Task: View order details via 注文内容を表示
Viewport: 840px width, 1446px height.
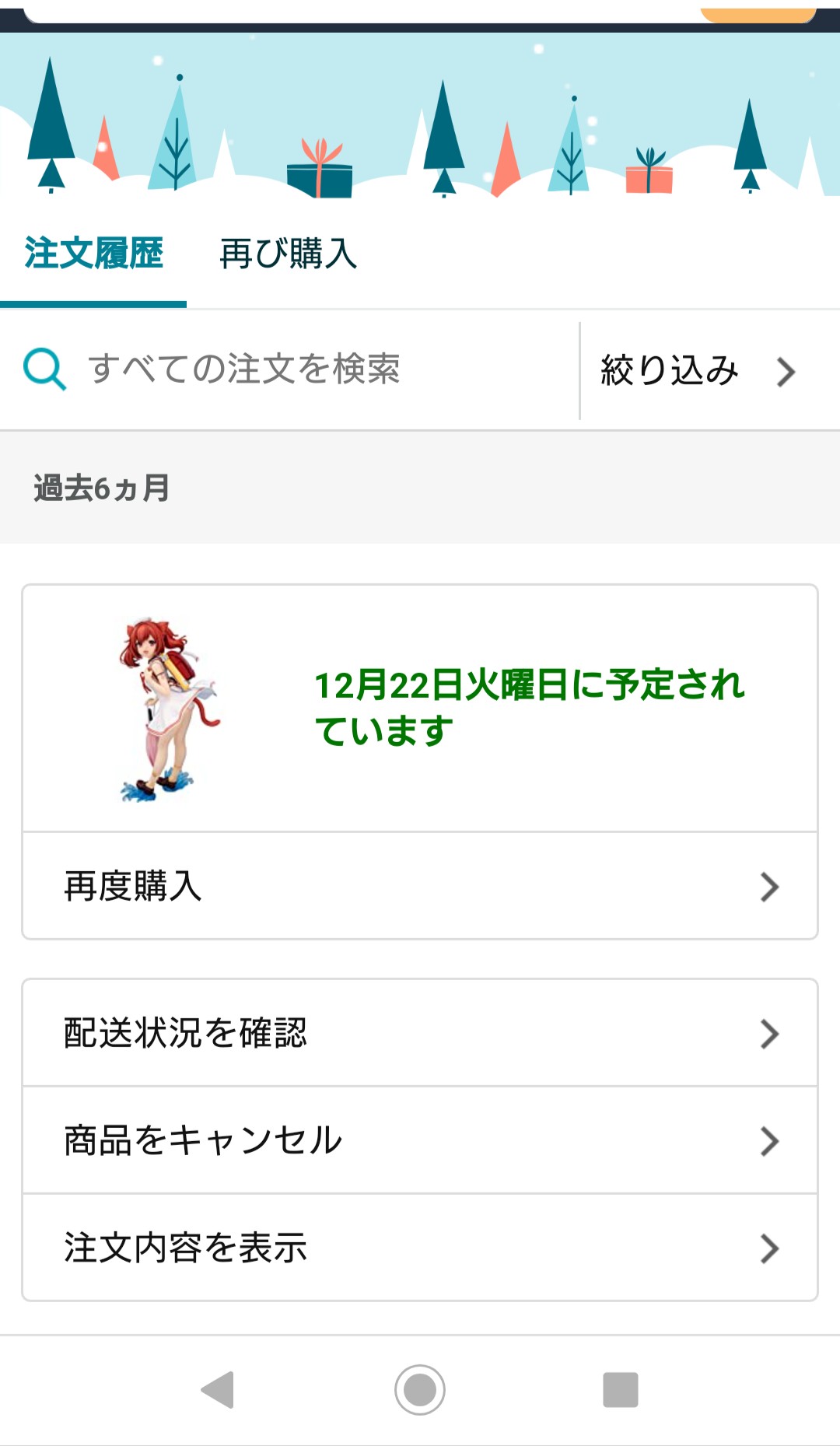Action: point(420,1248)
